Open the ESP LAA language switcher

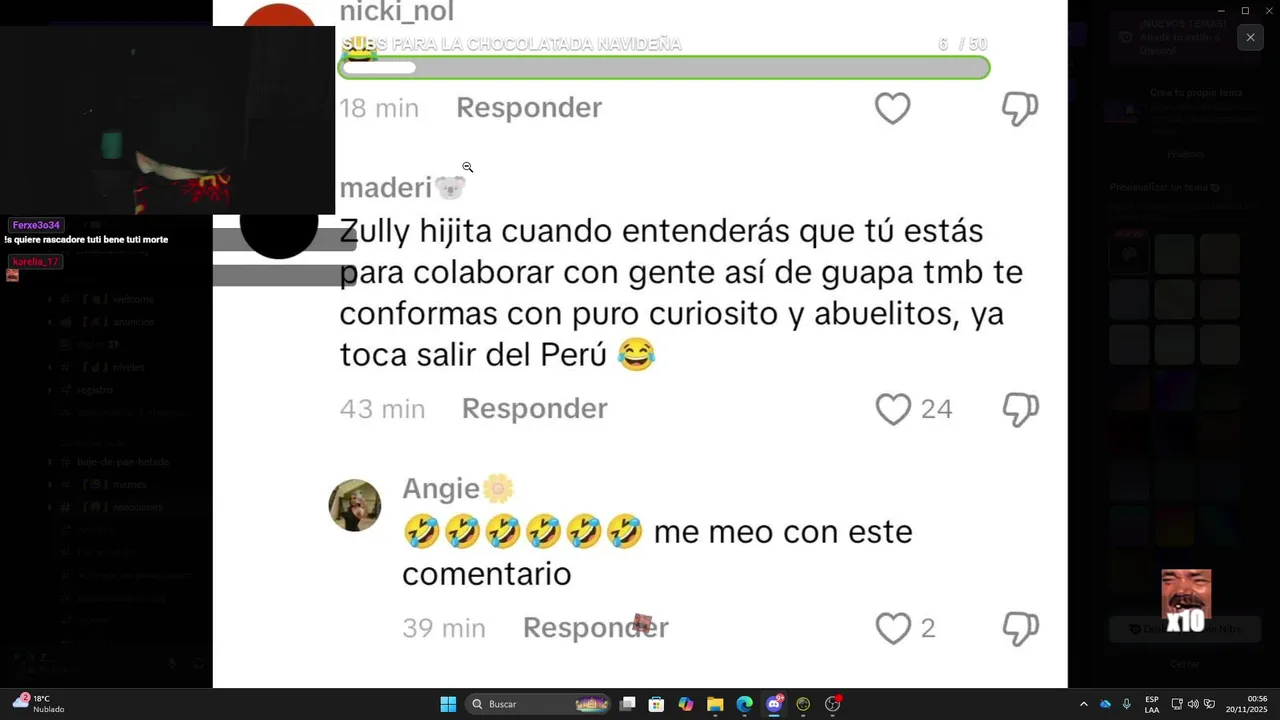1152,704
